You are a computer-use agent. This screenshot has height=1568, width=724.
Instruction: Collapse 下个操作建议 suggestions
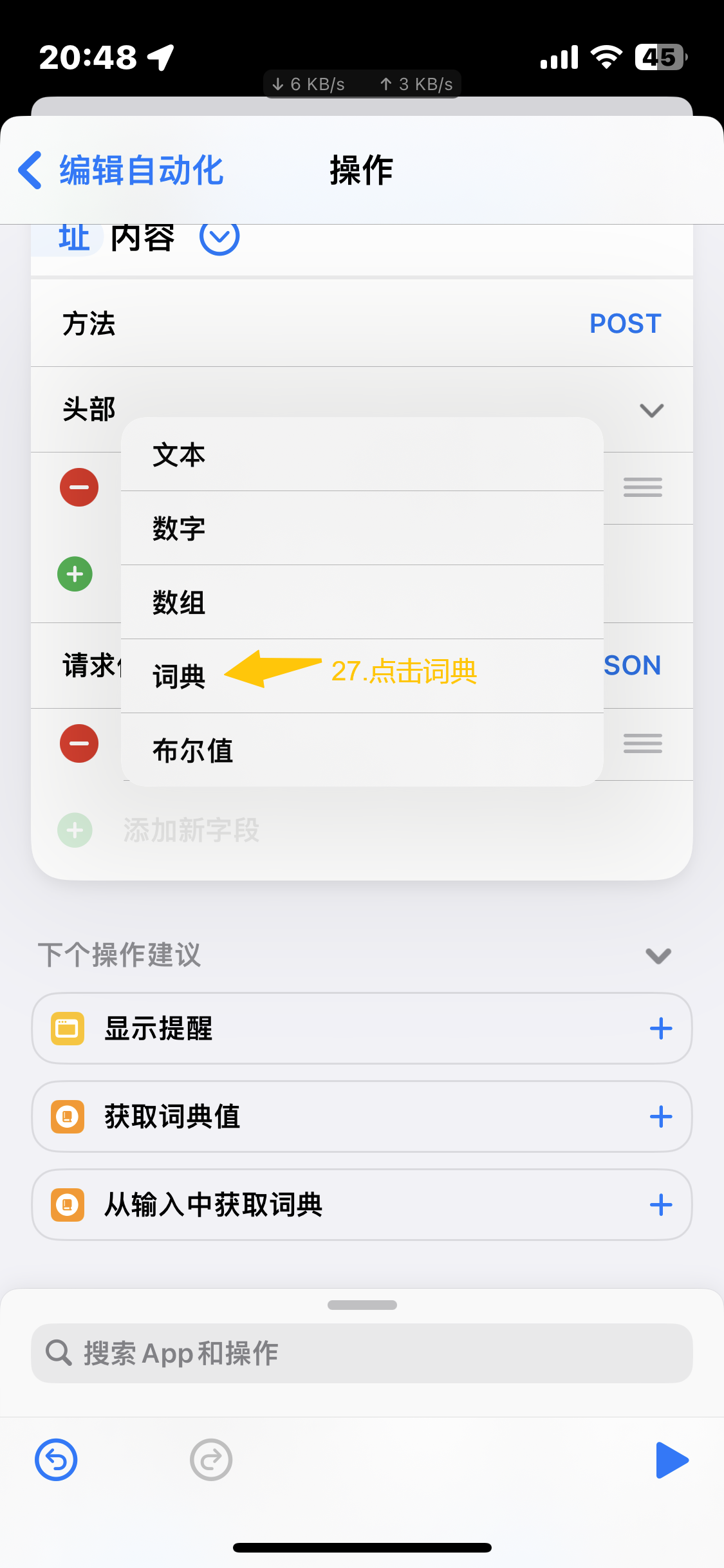pos(658,955)
